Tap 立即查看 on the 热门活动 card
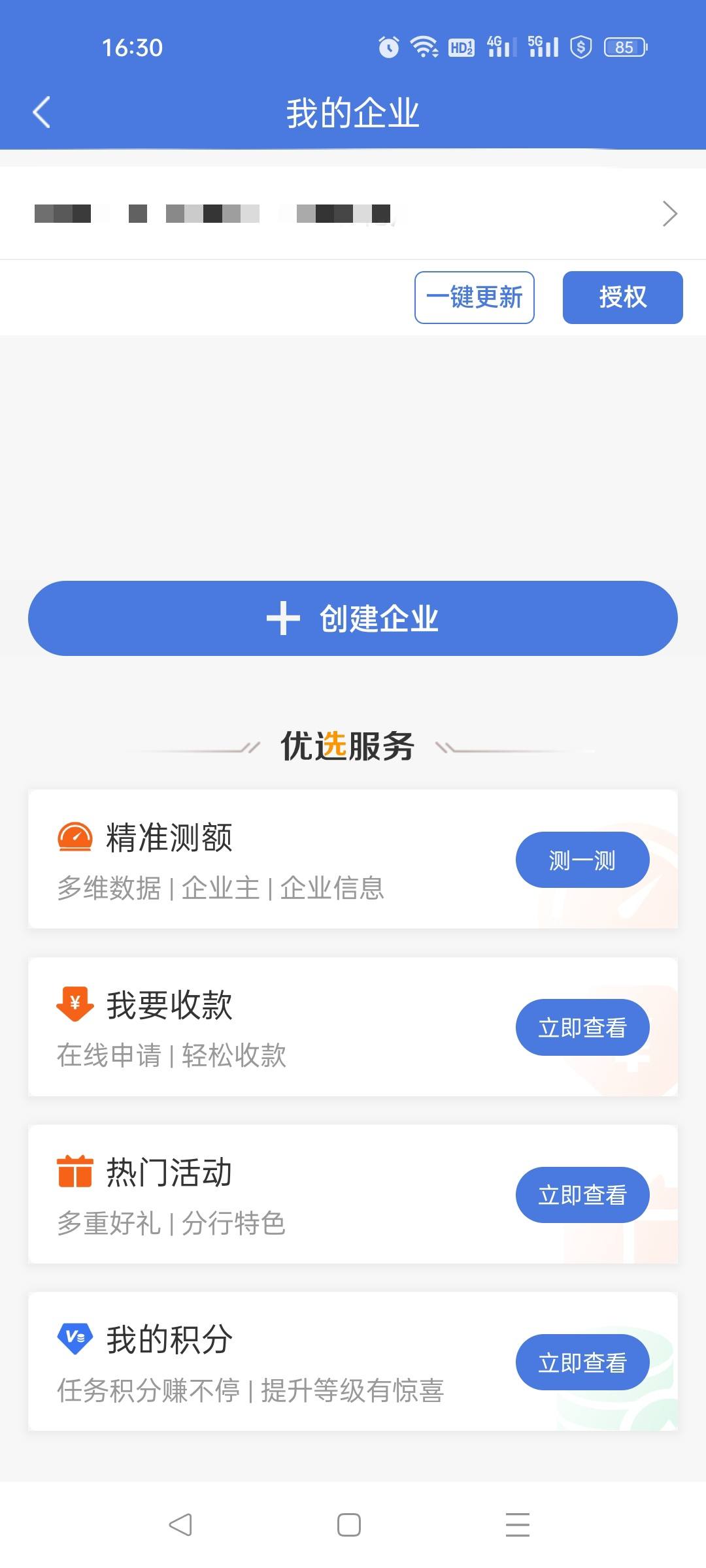Screen dimensions: 706x1568 click(582, 1195)
